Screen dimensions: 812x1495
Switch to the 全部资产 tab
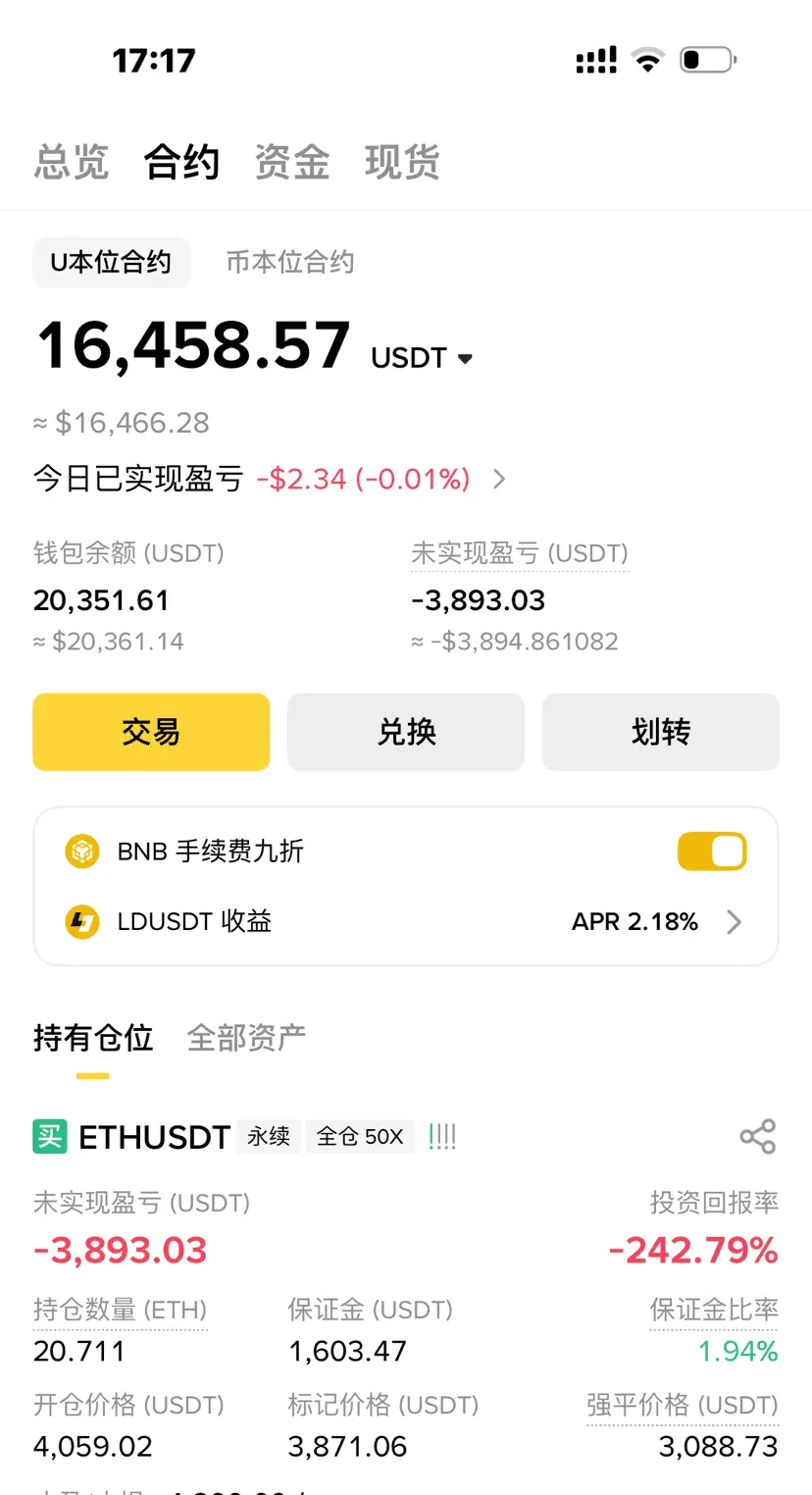pos(246,1038)
